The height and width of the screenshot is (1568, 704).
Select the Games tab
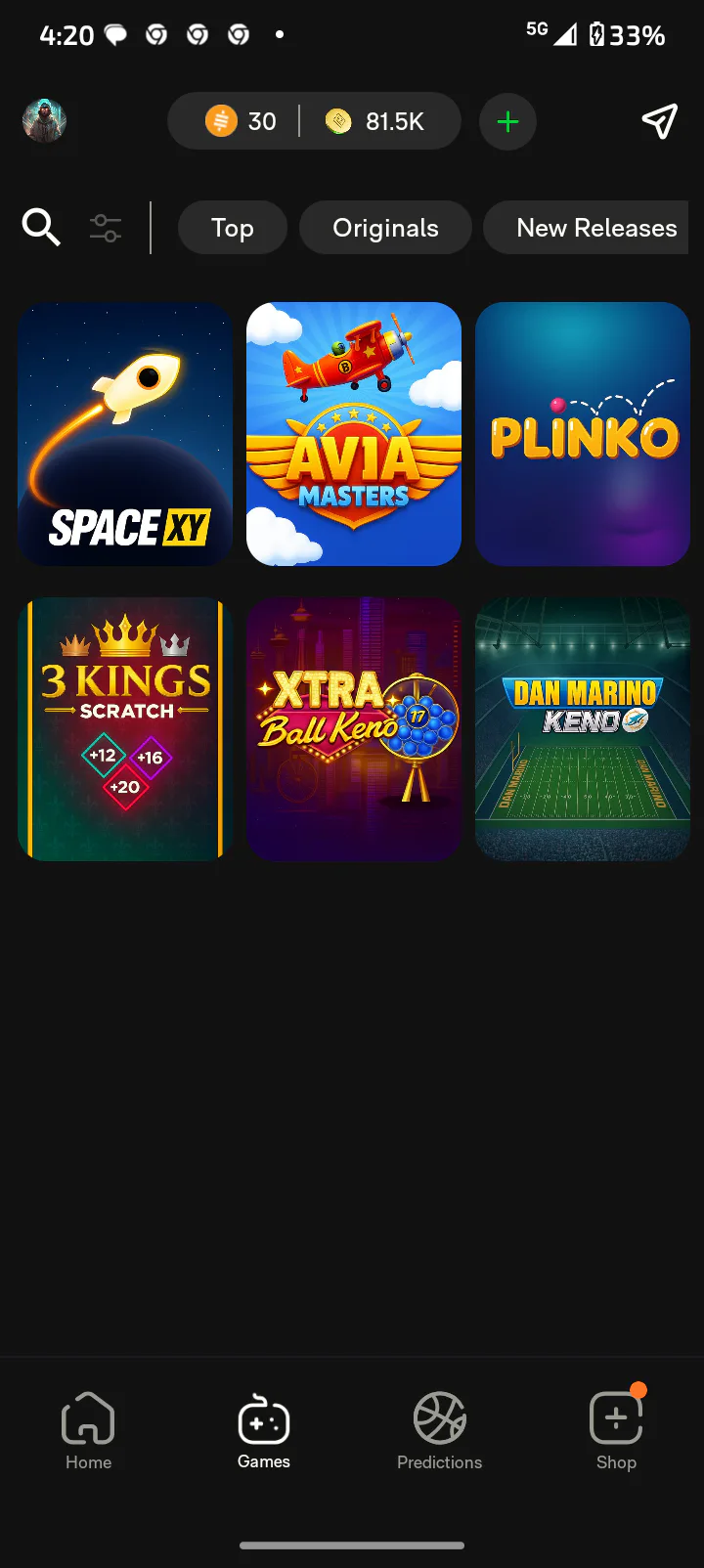(264, 1431)
